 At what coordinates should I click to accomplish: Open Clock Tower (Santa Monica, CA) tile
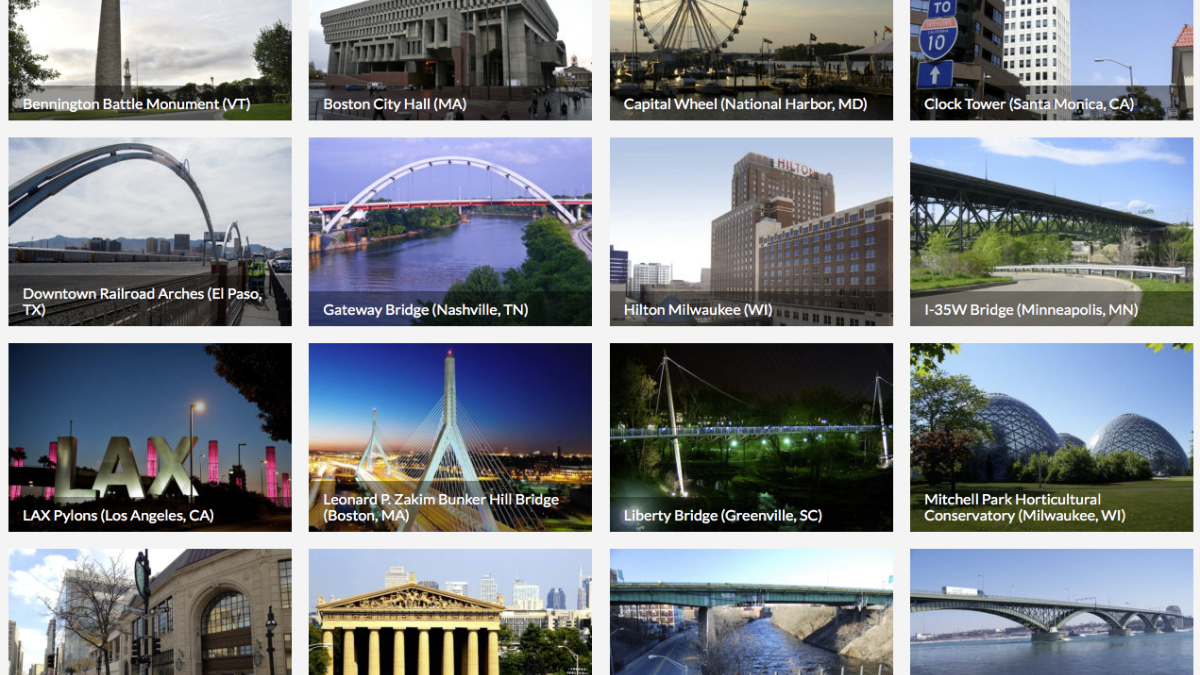tap(1051, 60)
